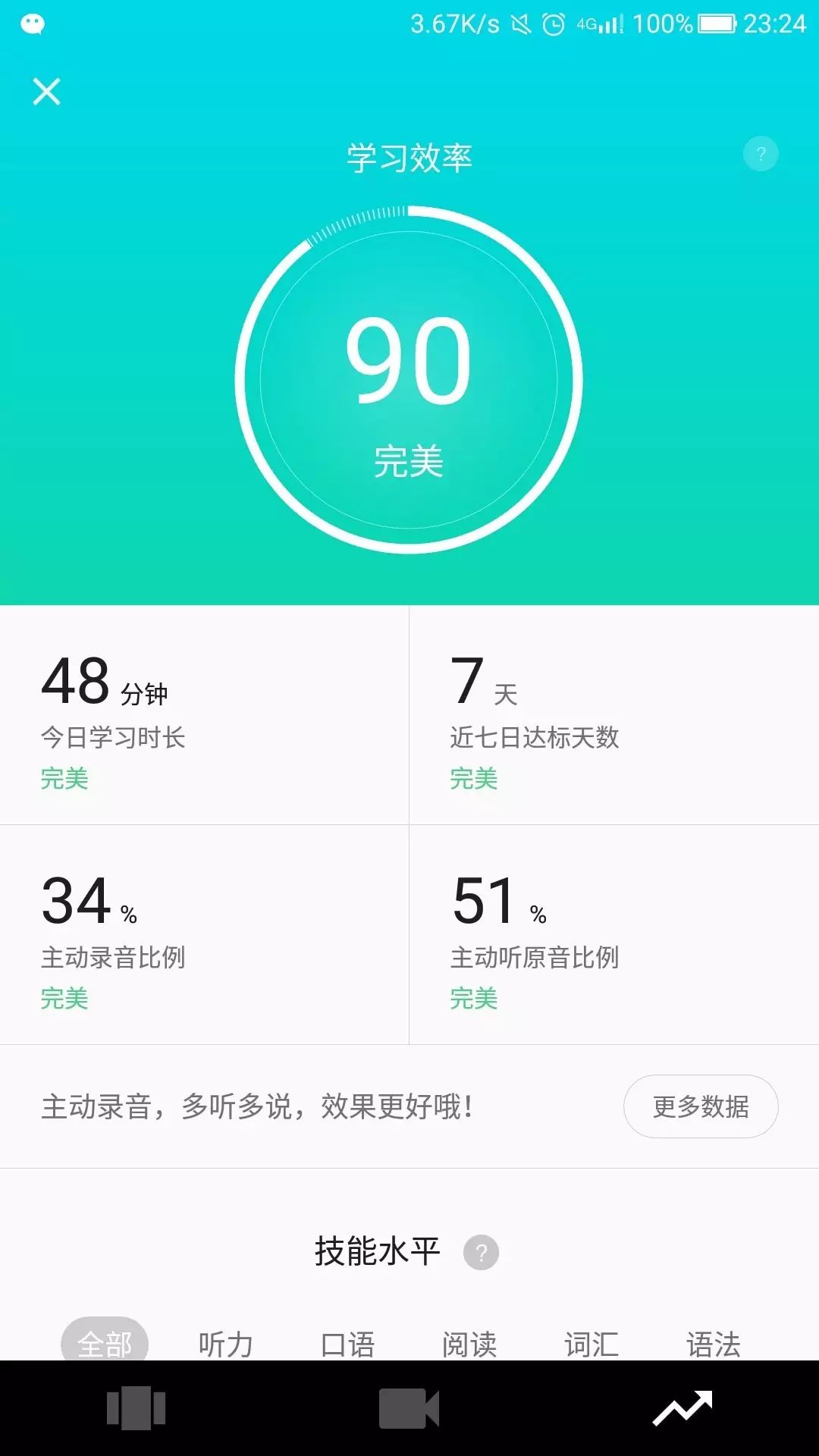The height and width of the screenshot is (1456, 819).
Task: Switch to the 口语 tab
Action: 348,1344
